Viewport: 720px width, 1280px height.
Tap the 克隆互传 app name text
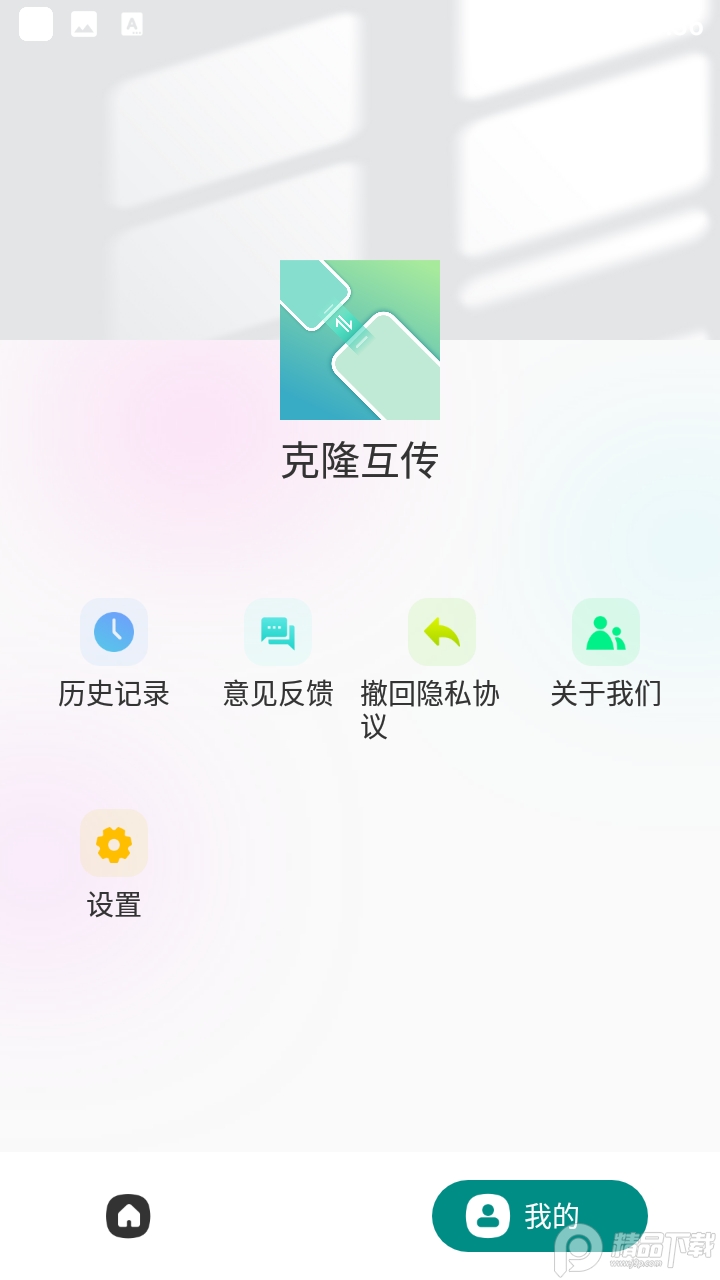pos(360,462)
